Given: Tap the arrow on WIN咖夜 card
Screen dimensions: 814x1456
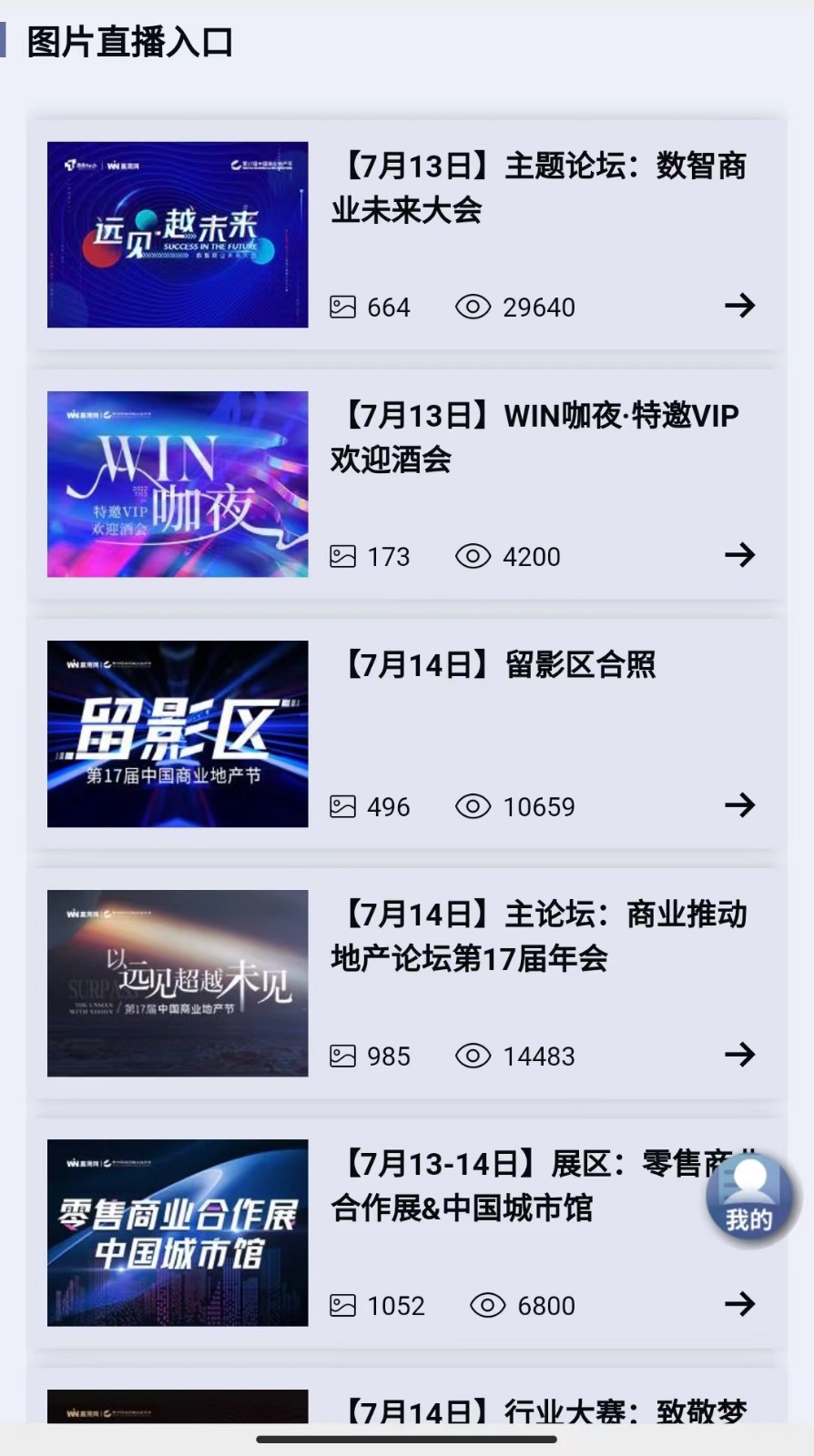Looking at the screenshot, I should point(739,555).
